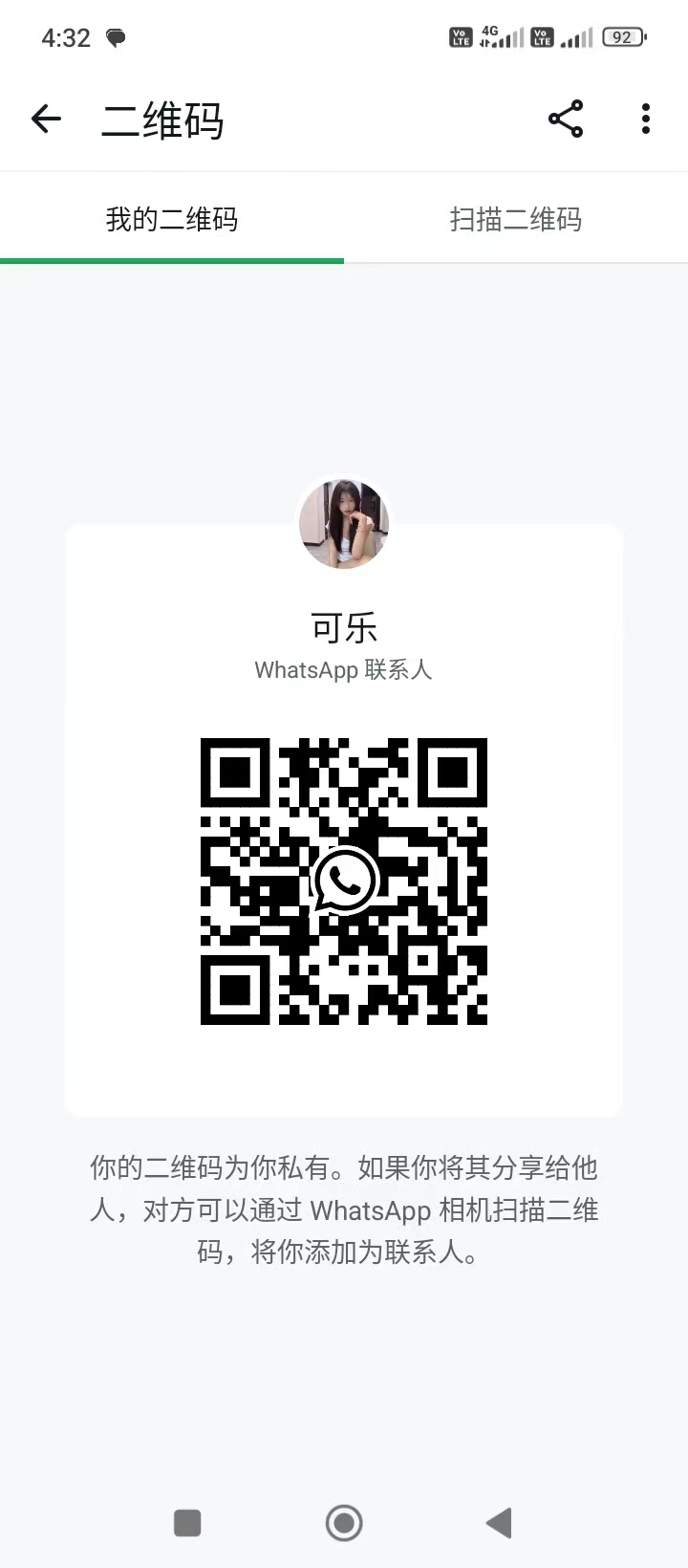This screenshot has height=1568, width=688.
Task: Open the three-dot overflow menu
Action: [x=646, y=119]
